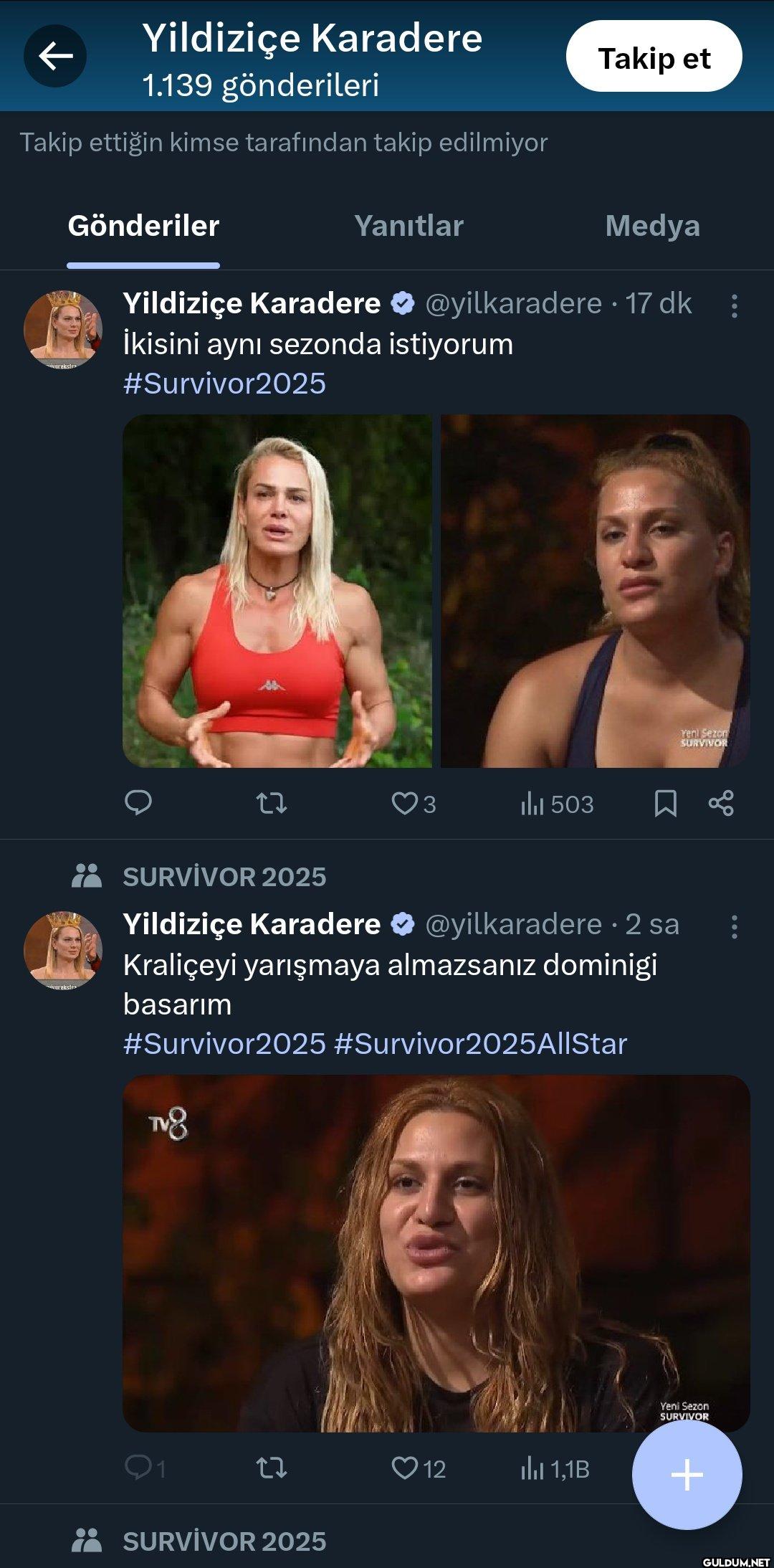This screenshot has height=1568, width=774.
Task: Bookmark the 17 dk post
Action: [665, 803]
